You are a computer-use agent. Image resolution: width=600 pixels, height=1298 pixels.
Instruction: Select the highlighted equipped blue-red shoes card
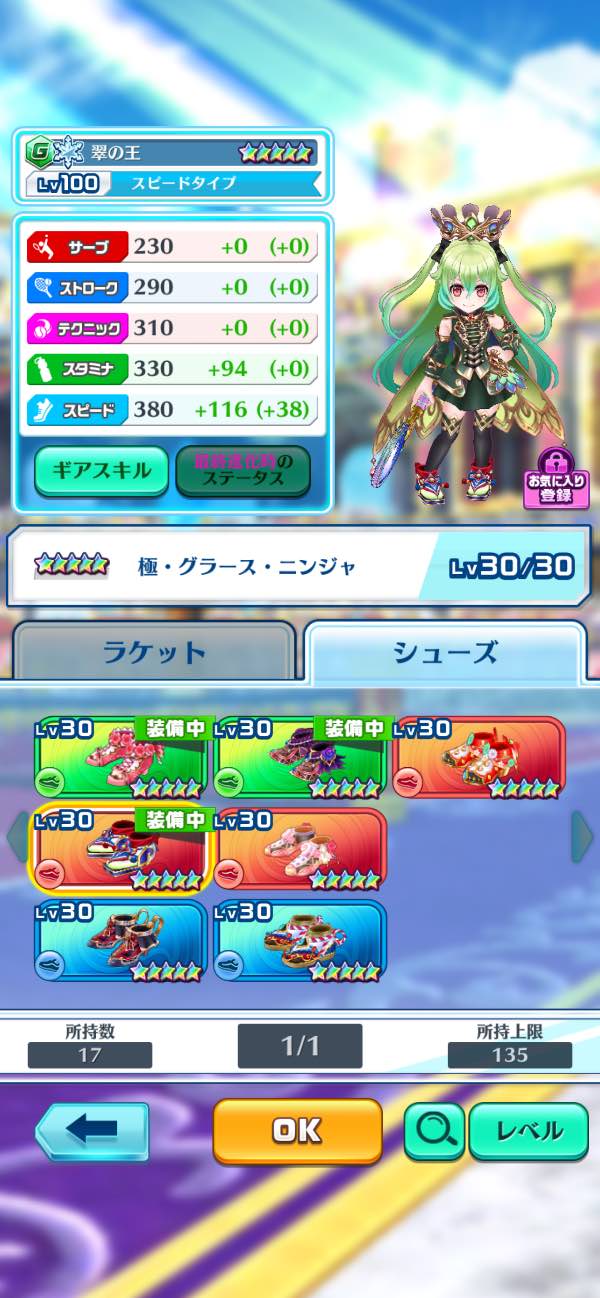pyautogui.click(x=121, y=850)
